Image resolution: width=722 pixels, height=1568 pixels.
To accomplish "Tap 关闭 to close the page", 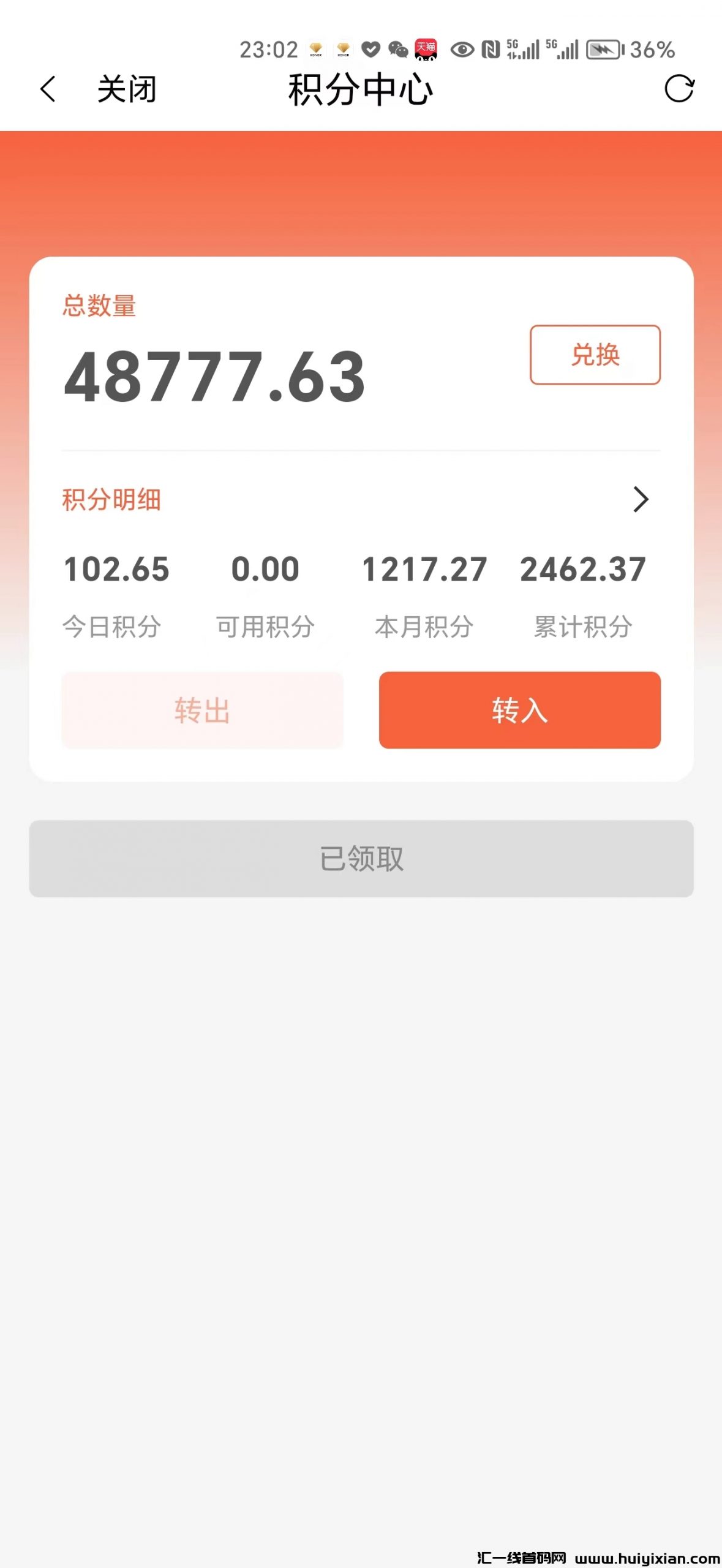I will click(127, 89).
